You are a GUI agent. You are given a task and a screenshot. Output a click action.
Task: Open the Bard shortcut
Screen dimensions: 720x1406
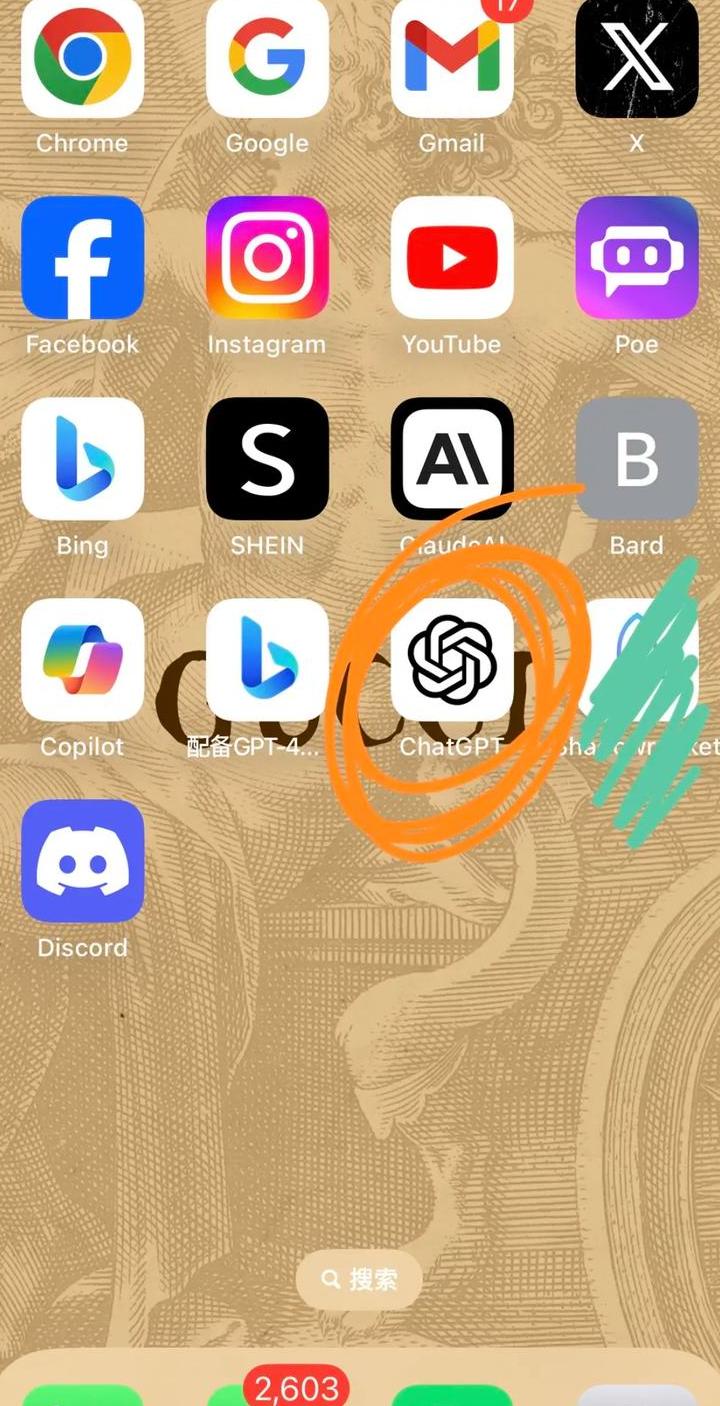[637, 459]
